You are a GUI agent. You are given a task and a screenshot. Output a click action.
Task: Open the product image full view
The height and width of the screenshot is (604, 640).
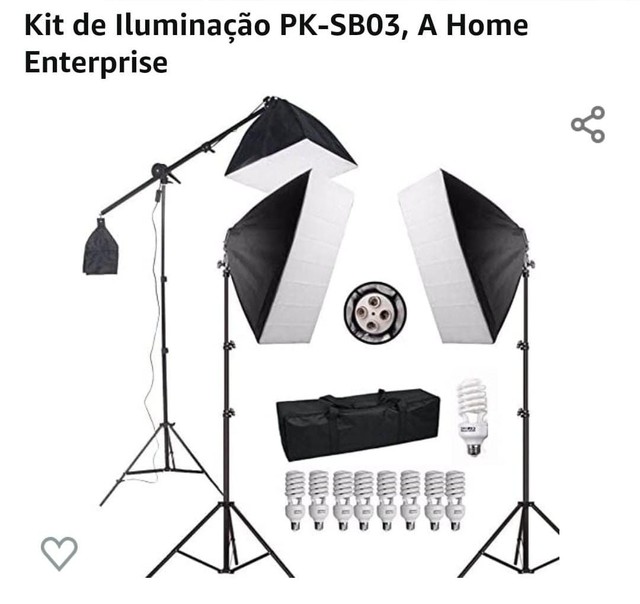click(320, 340)
